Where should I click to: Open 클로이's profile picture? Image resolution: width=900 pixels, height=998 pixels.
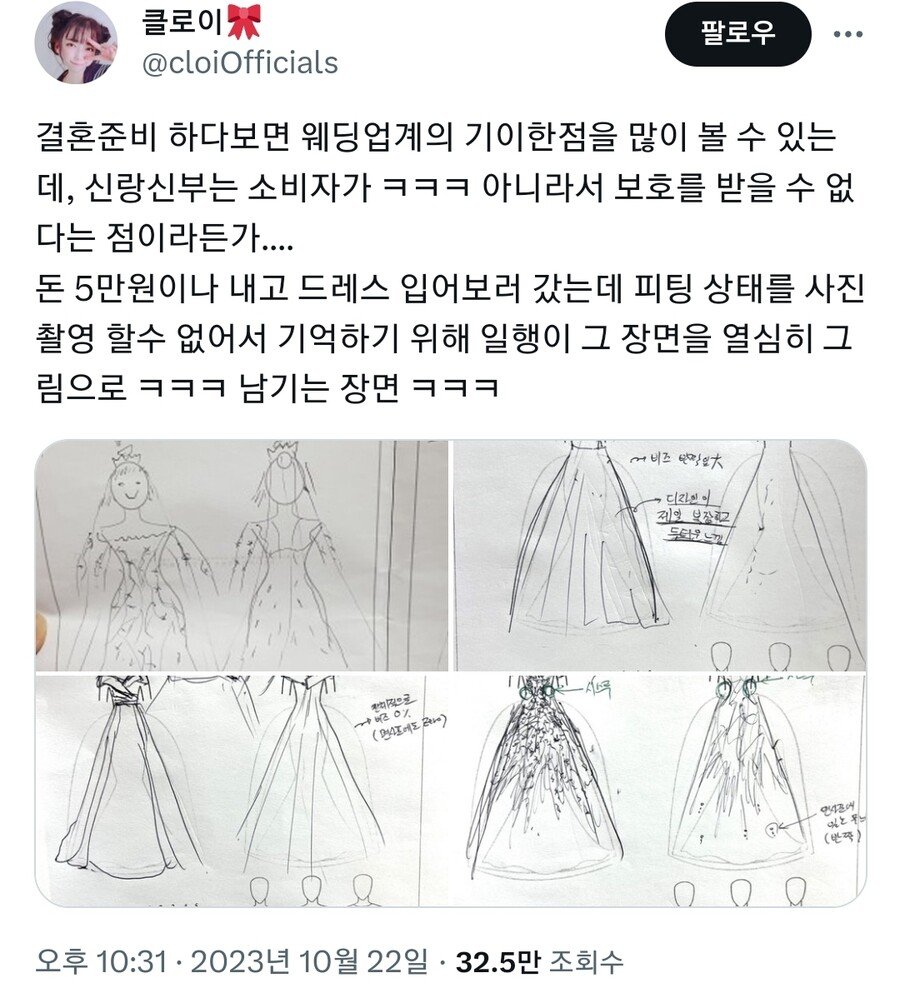click(x=77, y=42)
